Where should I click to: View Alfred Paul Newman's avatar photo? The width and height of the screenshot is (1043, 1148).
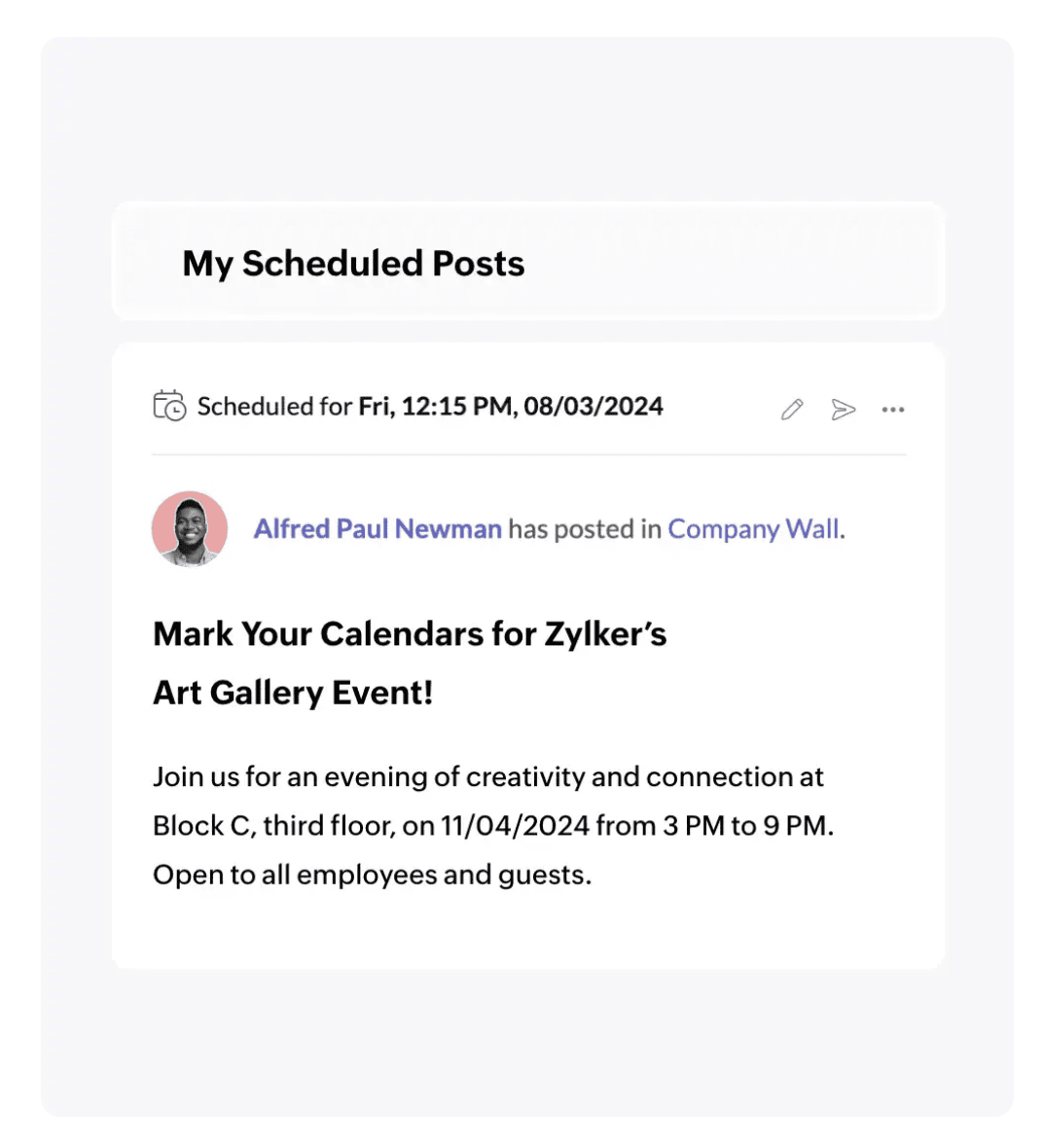[x=190, y=529]
